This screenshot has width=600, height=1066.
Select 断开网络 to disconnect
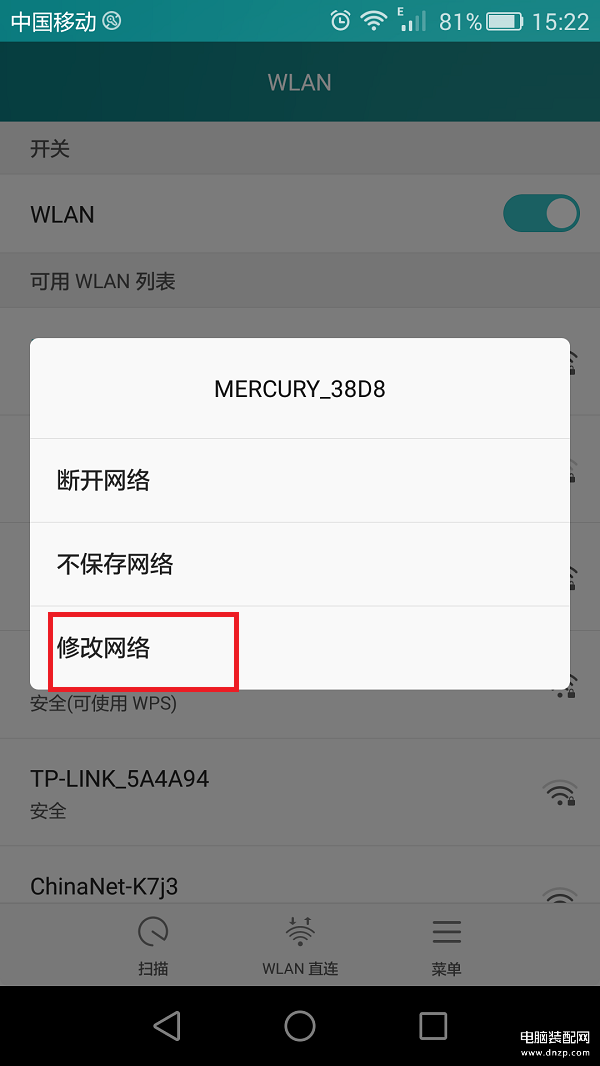coord(300,481)
